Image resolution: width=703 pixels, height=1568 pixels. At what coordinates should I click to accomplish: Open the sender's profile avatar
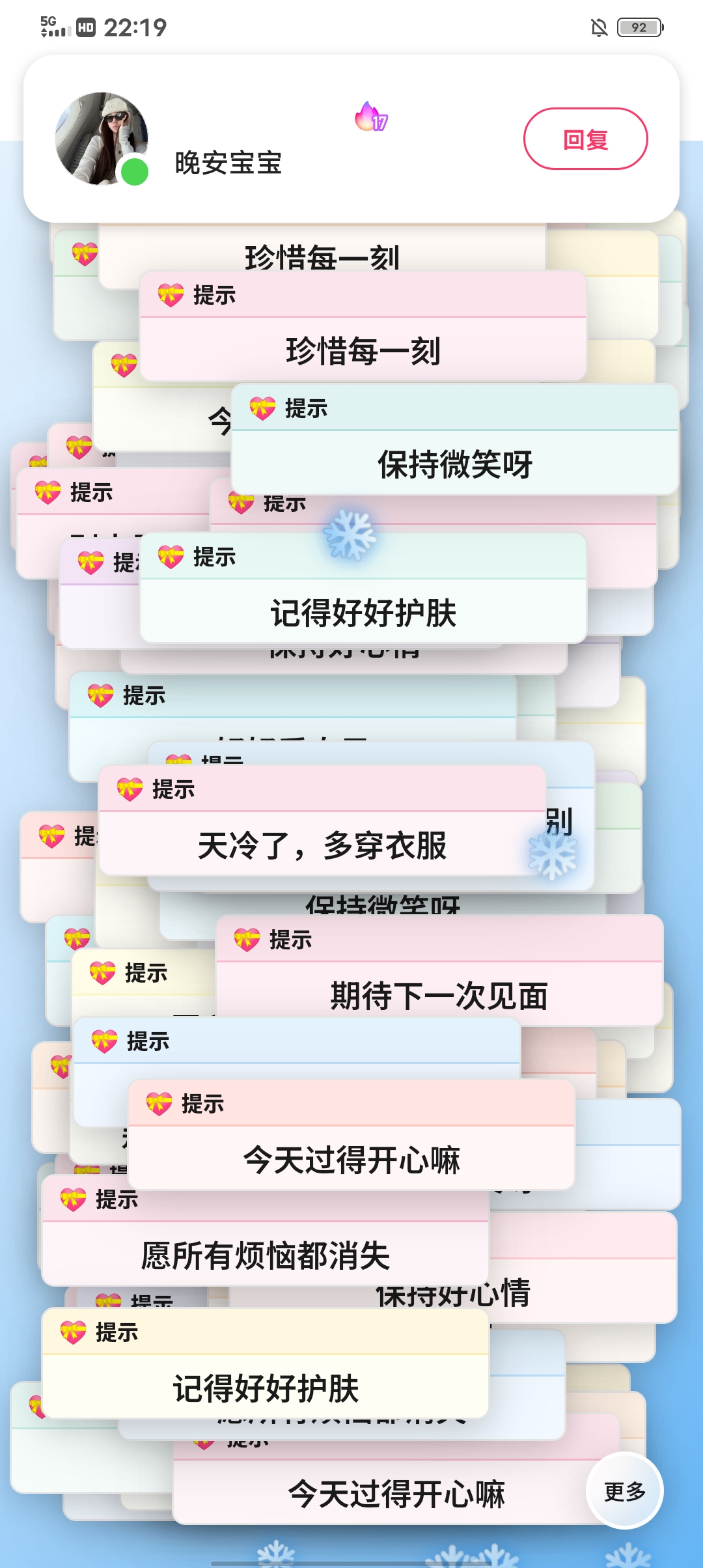102,138
